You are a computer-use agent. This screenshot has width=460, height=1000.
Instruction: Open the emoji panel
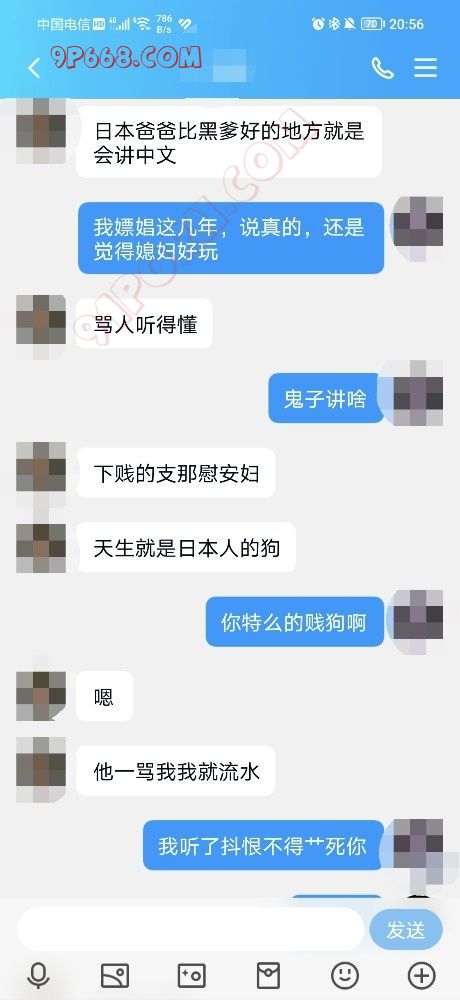[345, 976]
